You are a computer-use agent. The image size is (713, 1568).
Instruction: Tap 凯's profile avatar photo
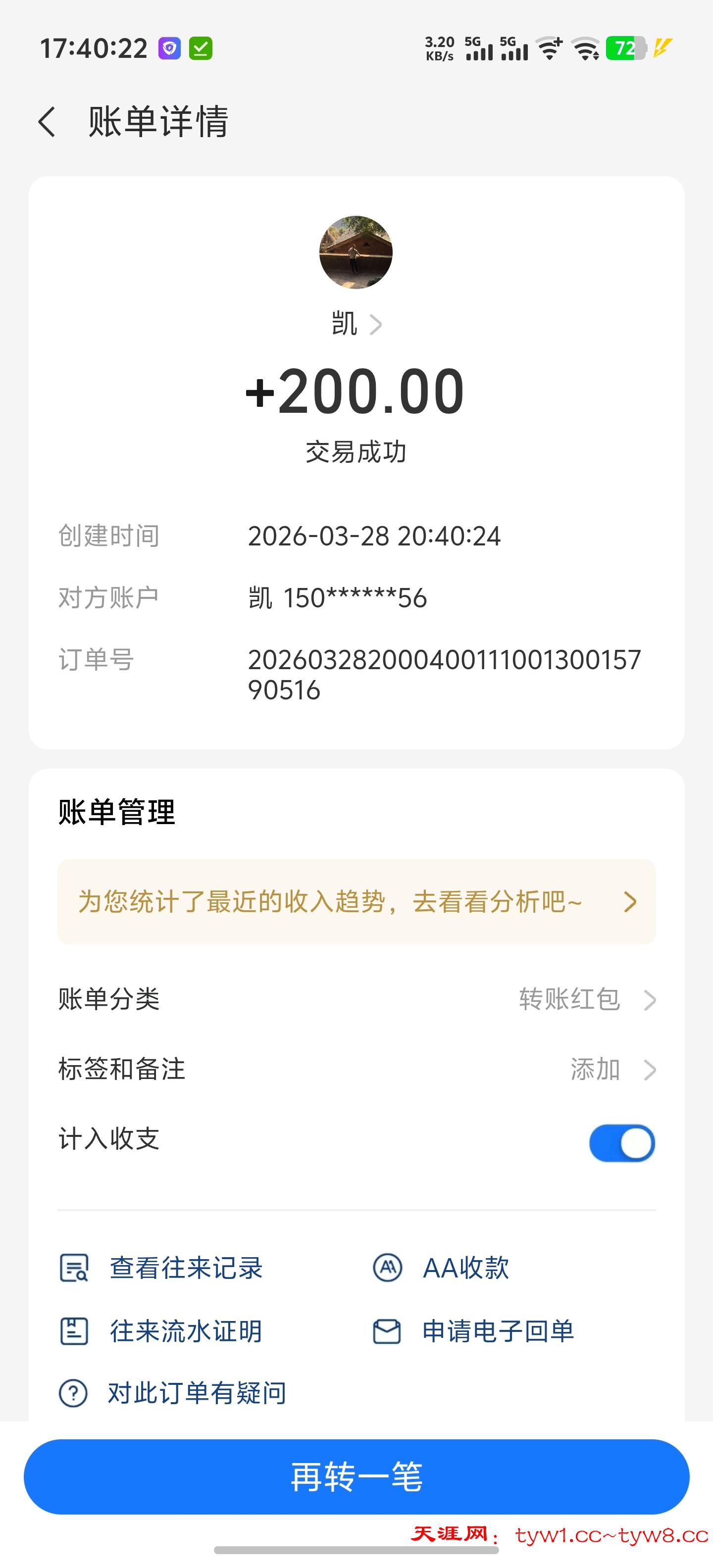[356, 252]
